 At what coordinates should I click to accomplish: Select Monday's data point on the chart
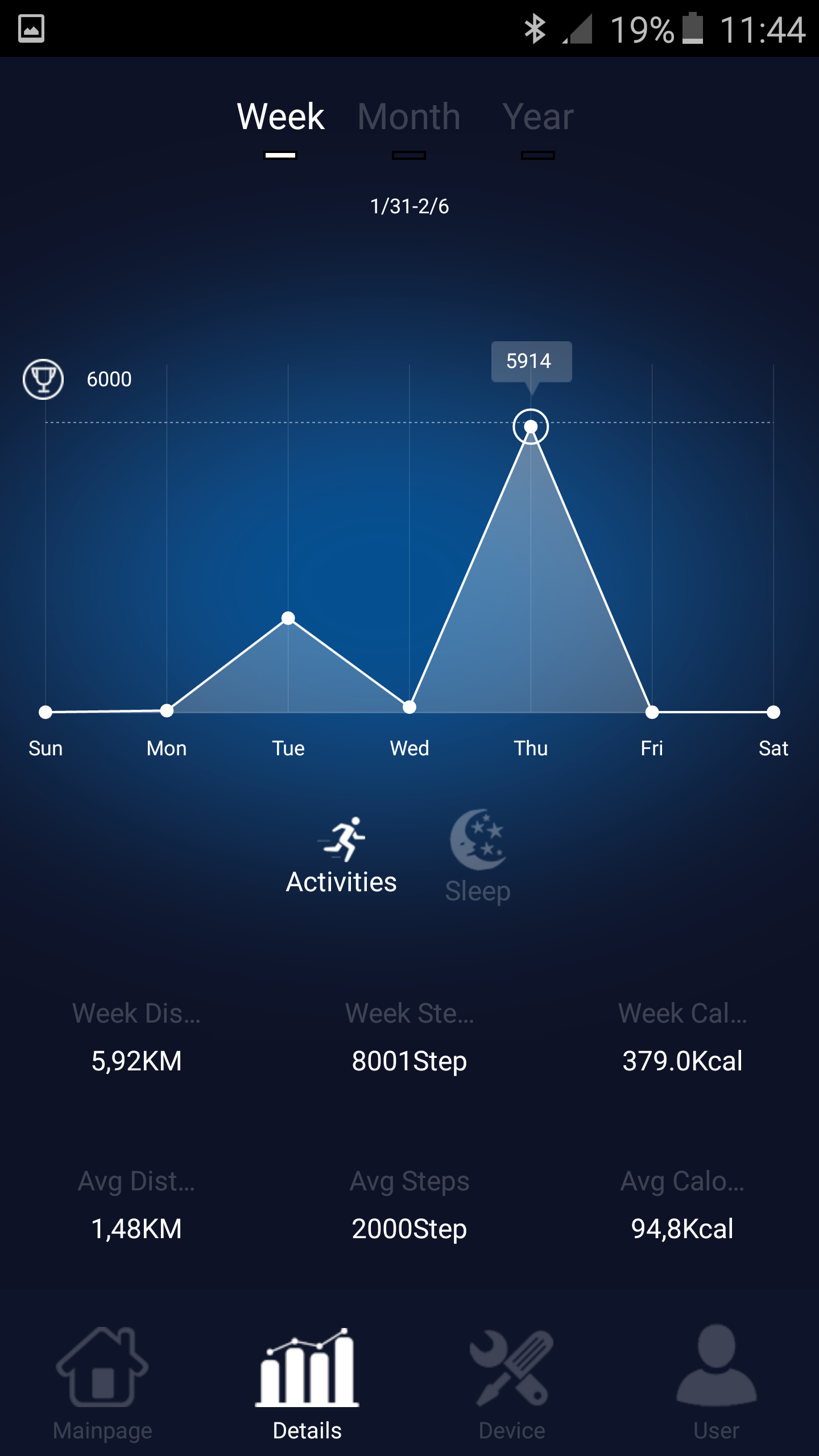click(x=167, y=710)
